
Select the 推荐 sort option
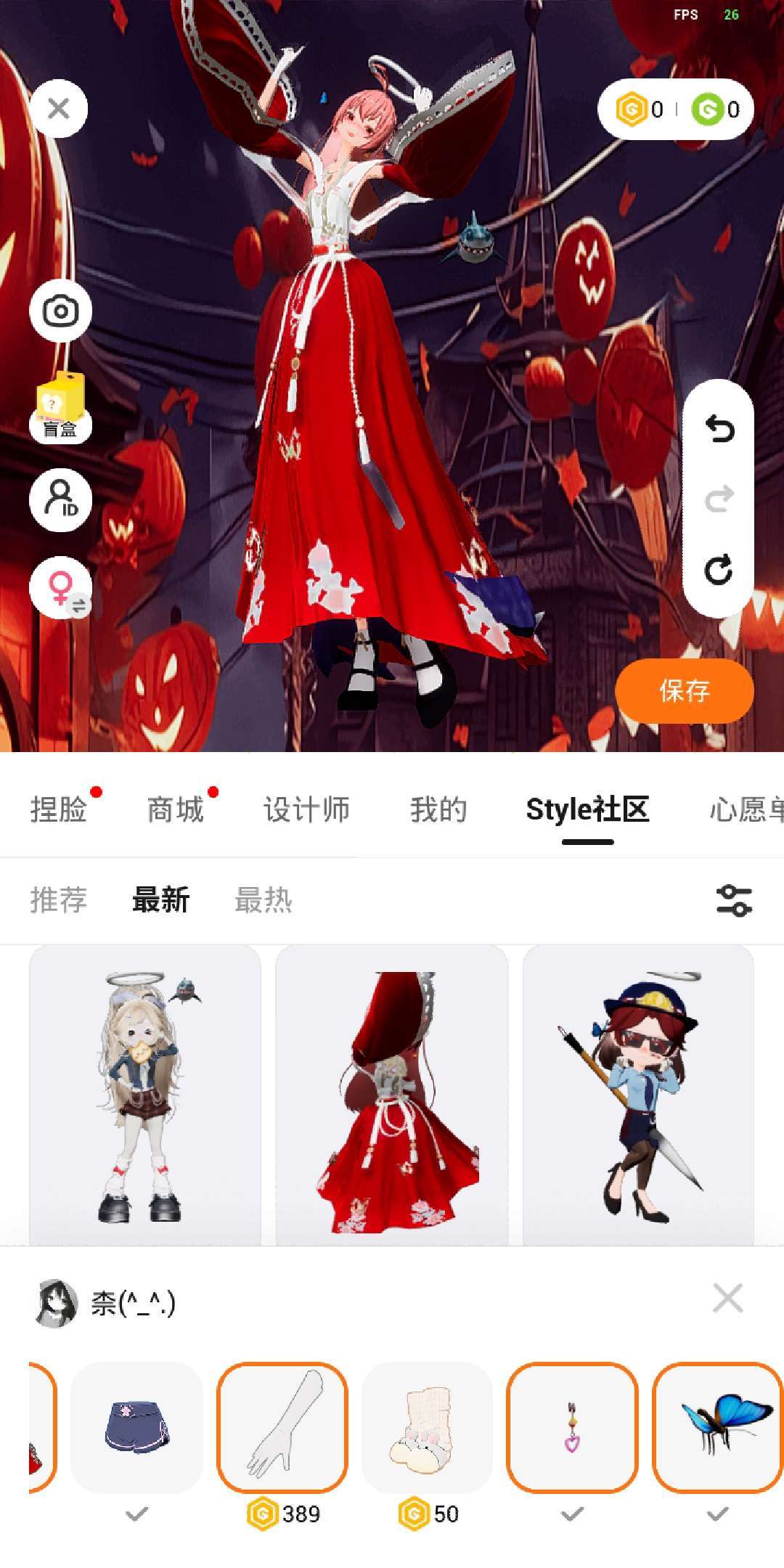59,900
